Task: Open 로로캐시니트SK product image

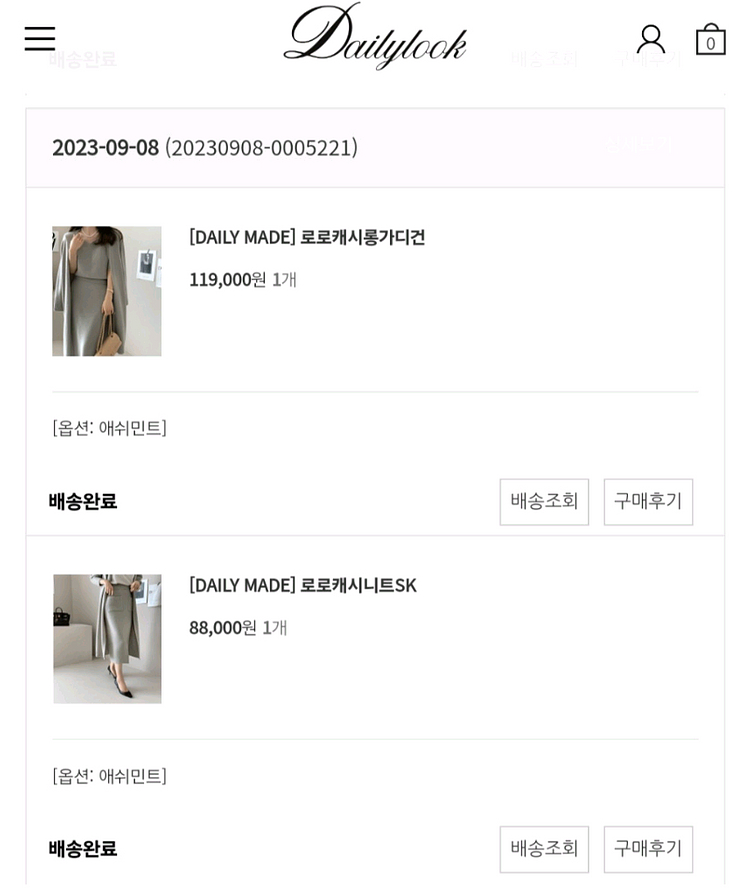Action: [107, 639]
